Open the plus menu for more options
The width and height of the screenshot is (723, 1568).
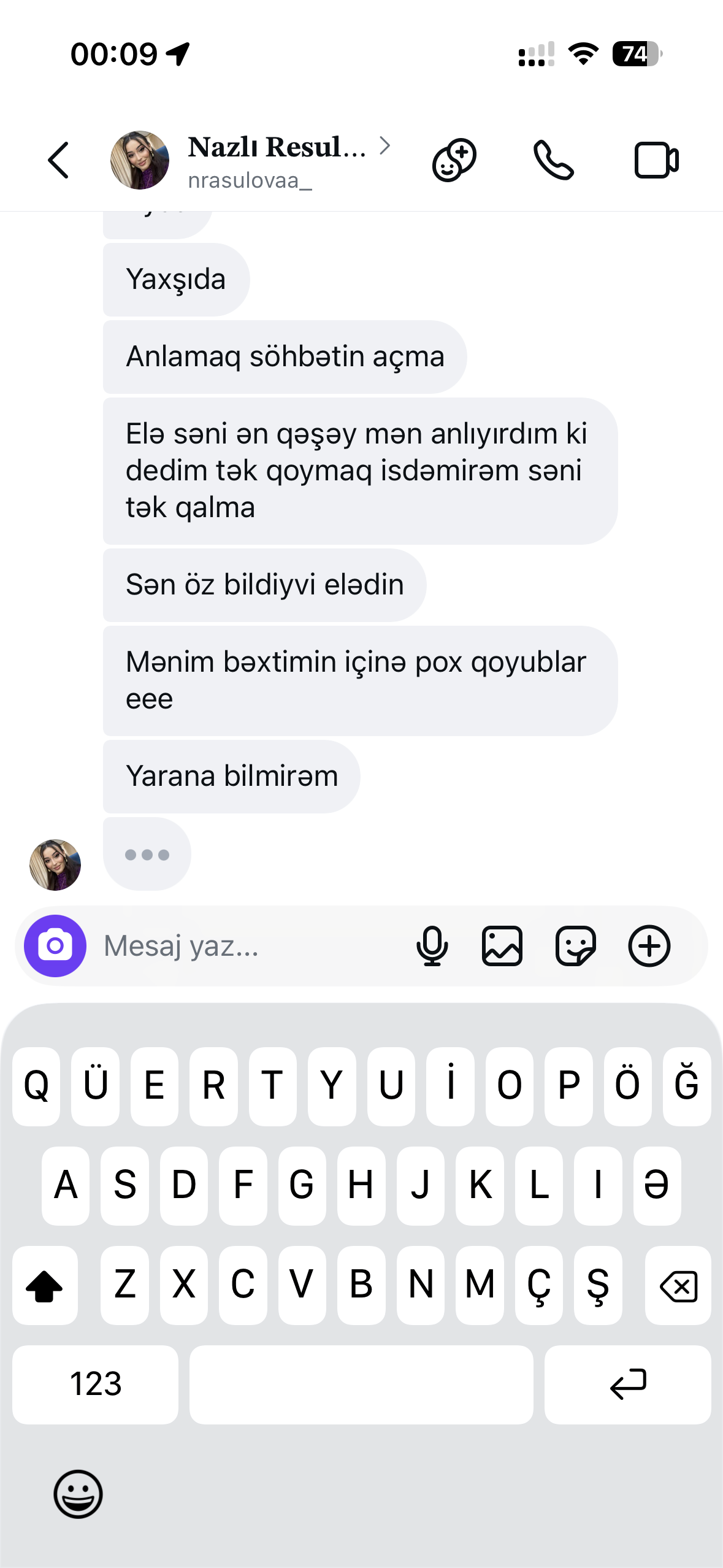pyautogui.click(x=649, y=946)
